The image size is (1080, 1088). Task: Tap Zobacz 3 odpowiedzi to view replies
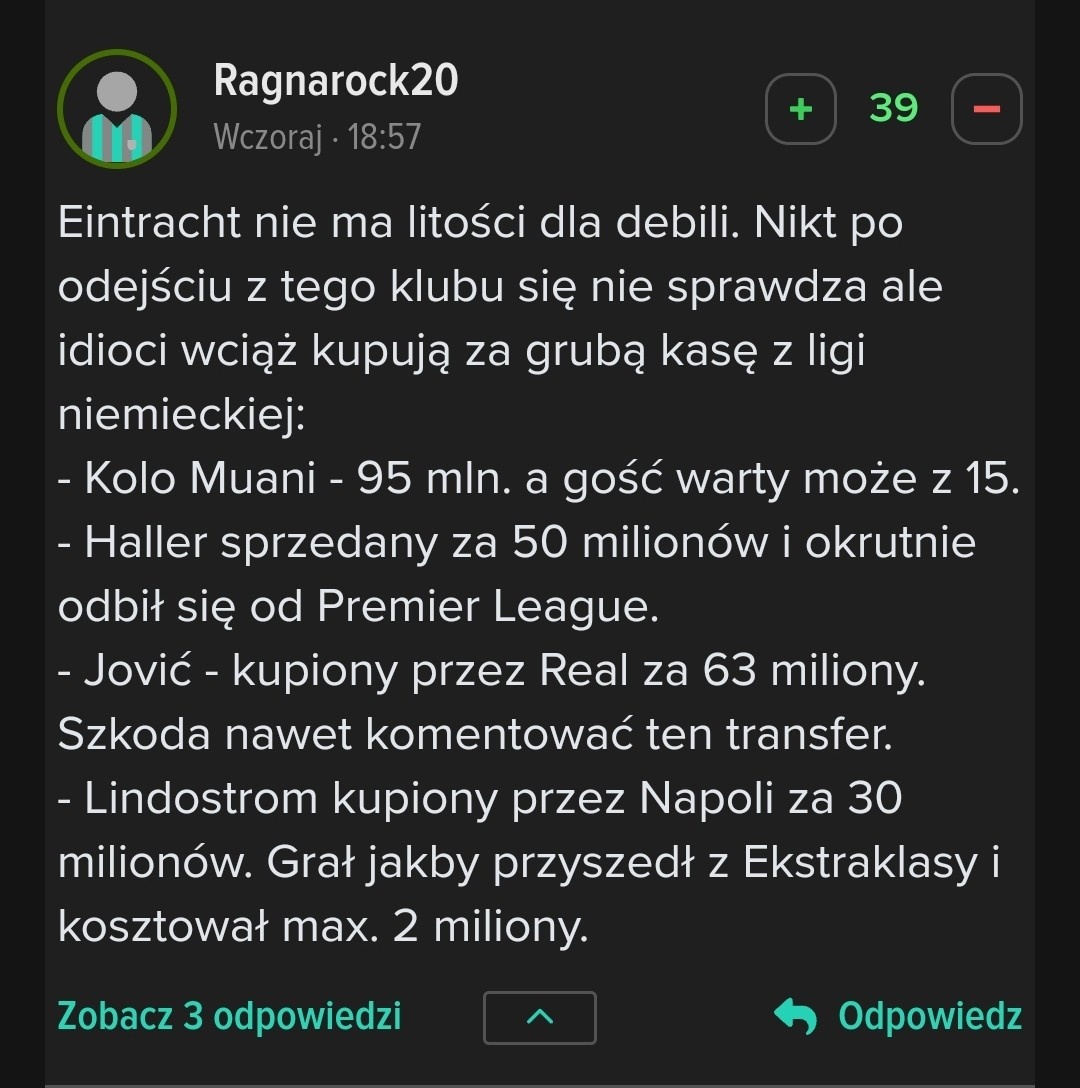[229, 1016]
